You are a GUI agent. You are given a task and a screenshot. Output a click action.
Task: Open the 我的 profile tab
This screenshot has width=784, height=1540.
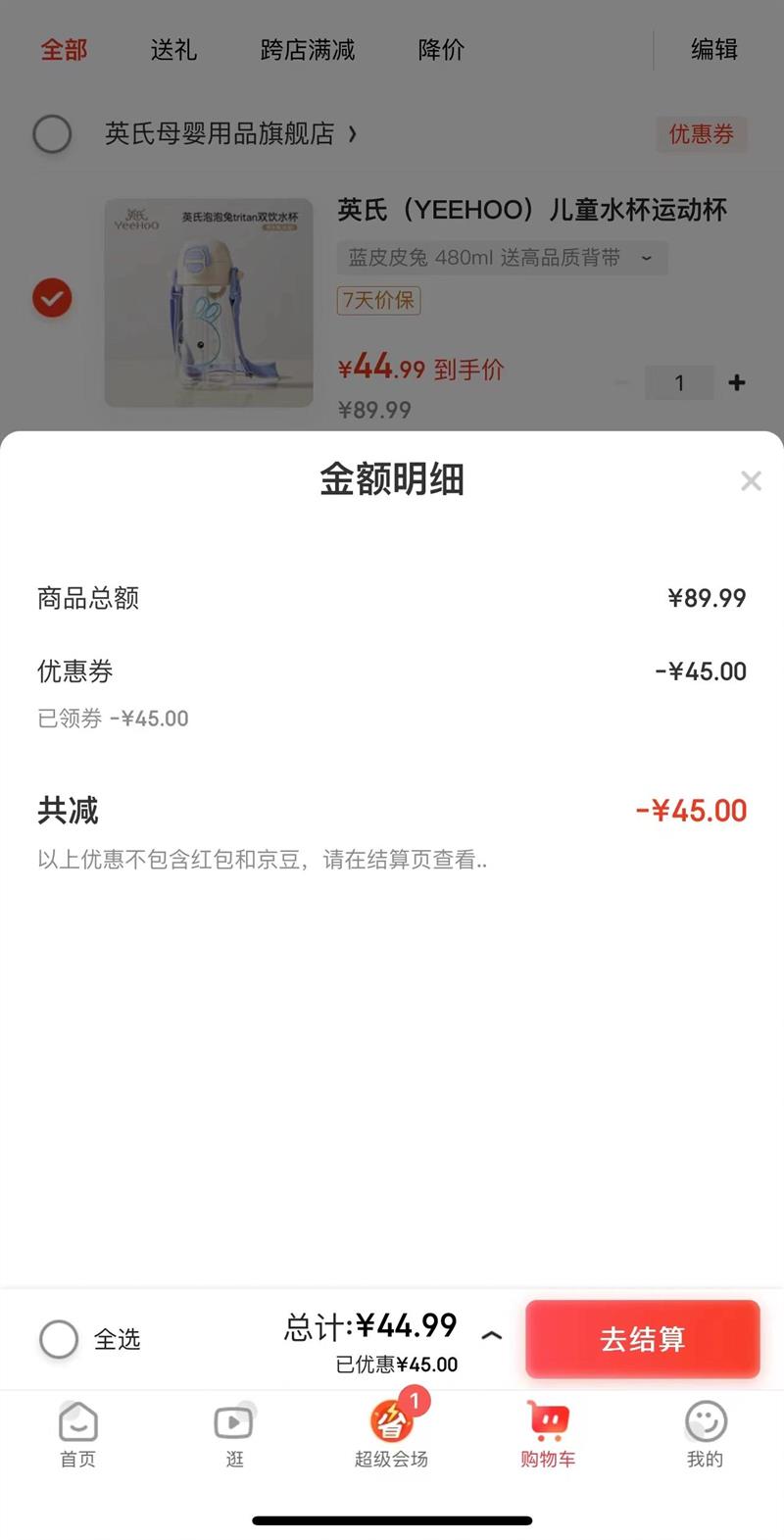point(705,1433)
